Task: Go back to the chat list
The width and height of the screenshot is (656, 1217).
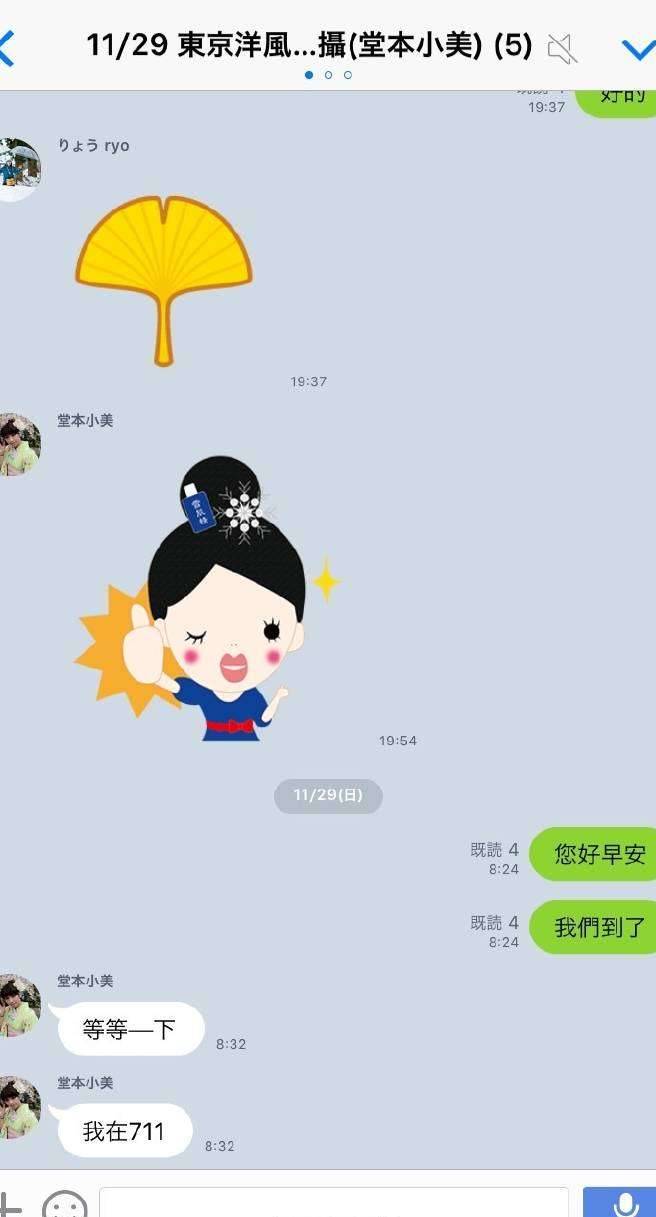Action: pos(8,47)
